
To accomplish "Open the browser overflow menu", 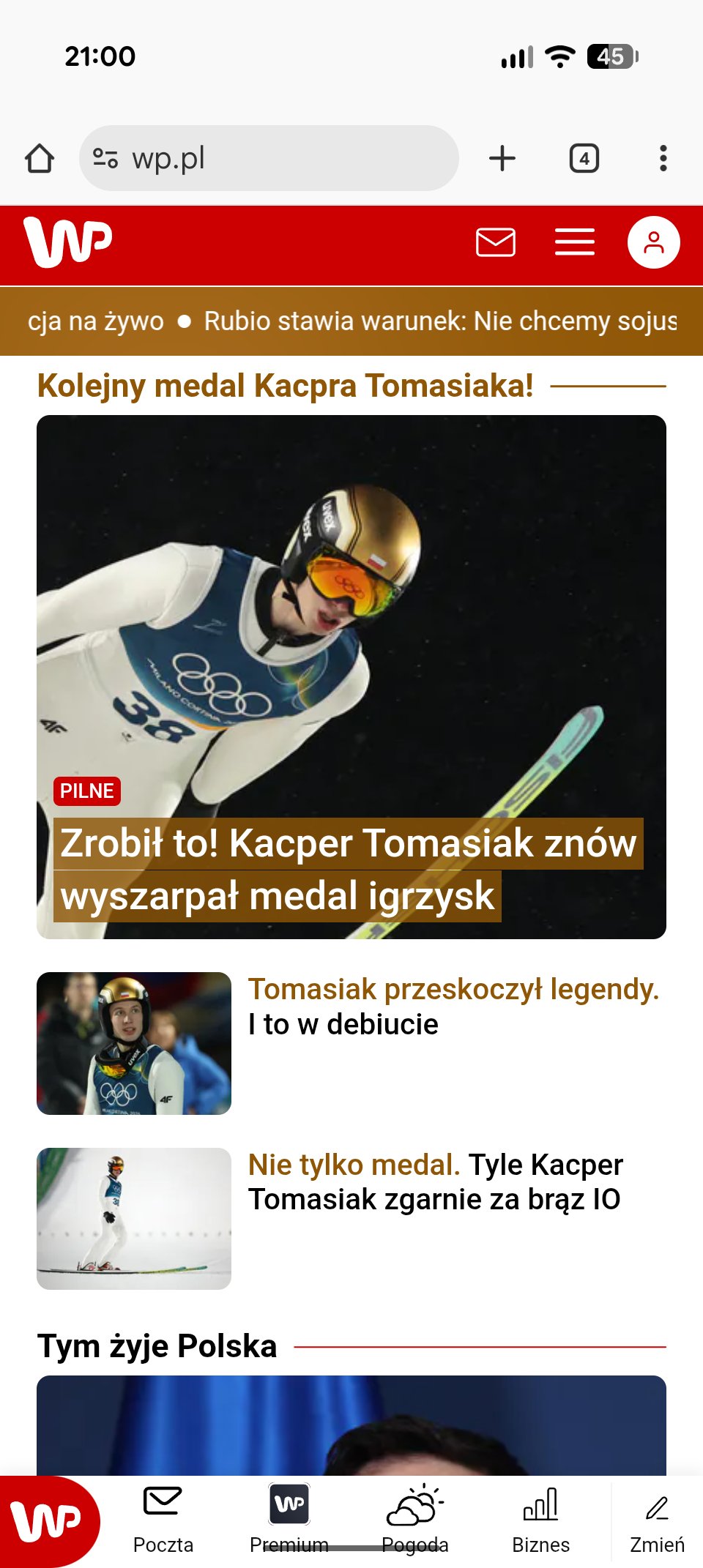I will point(663,159).
